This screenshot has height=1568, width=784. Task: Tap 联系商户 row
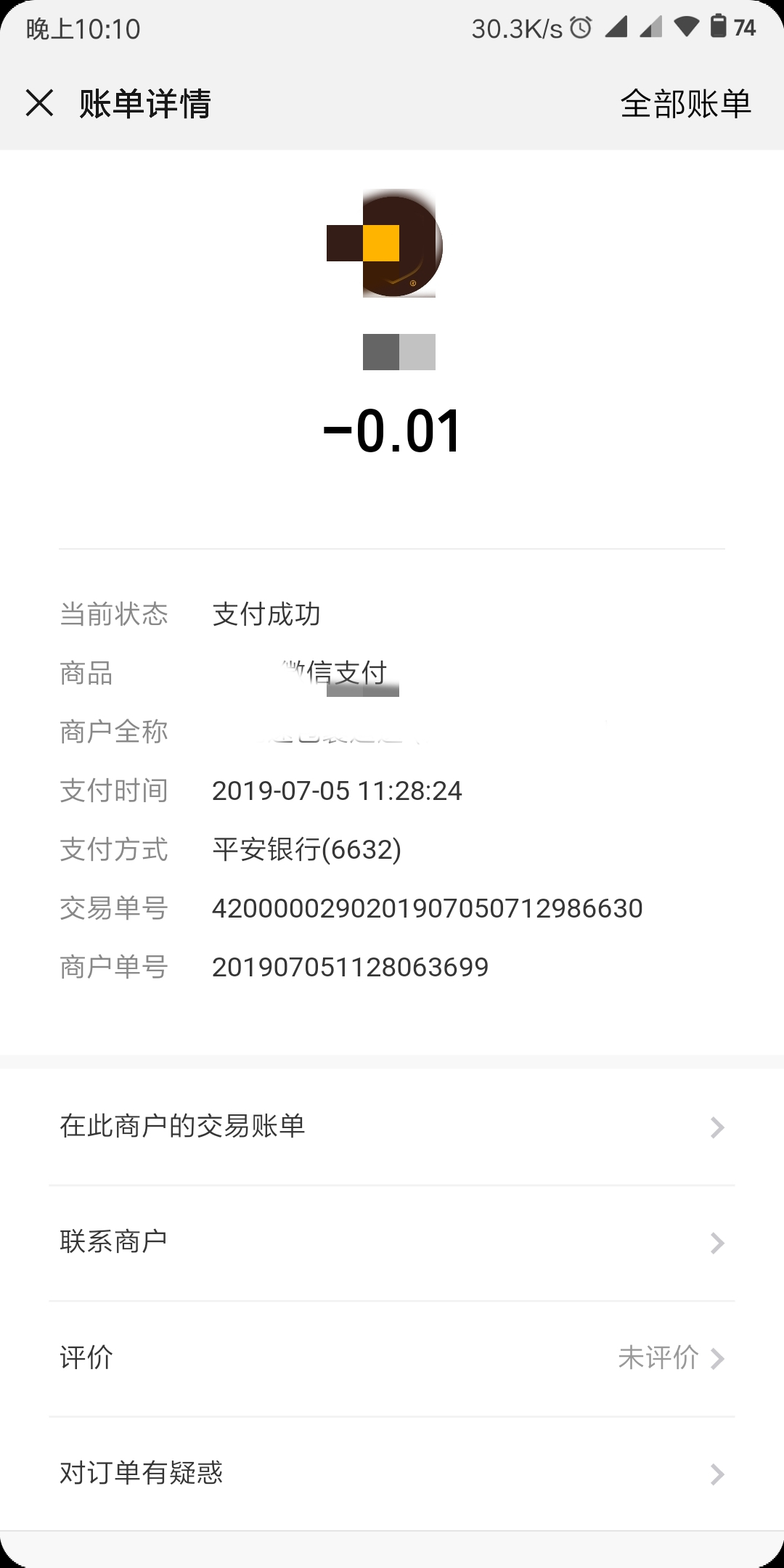click(392, 1242)
